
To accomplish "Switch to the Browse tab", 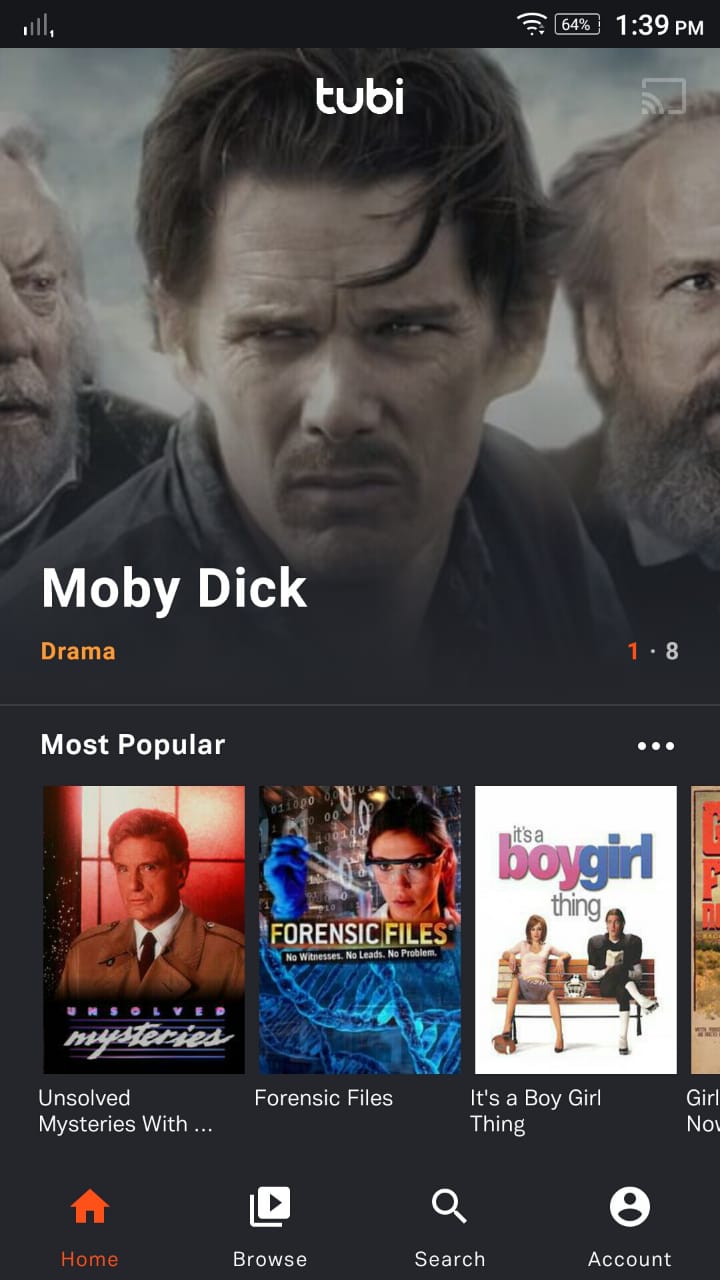I will 270,1226.
